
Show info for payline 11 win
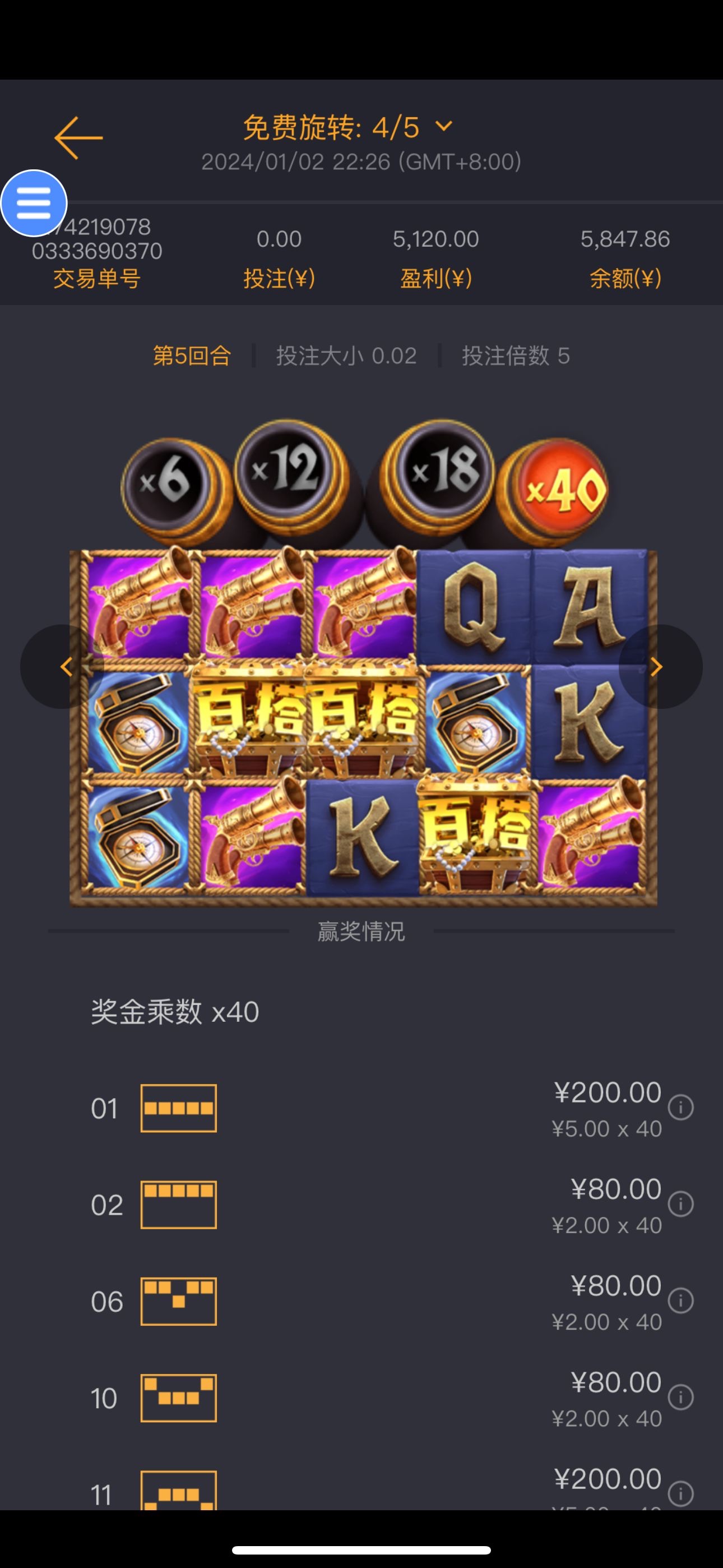coord(680,1492)
